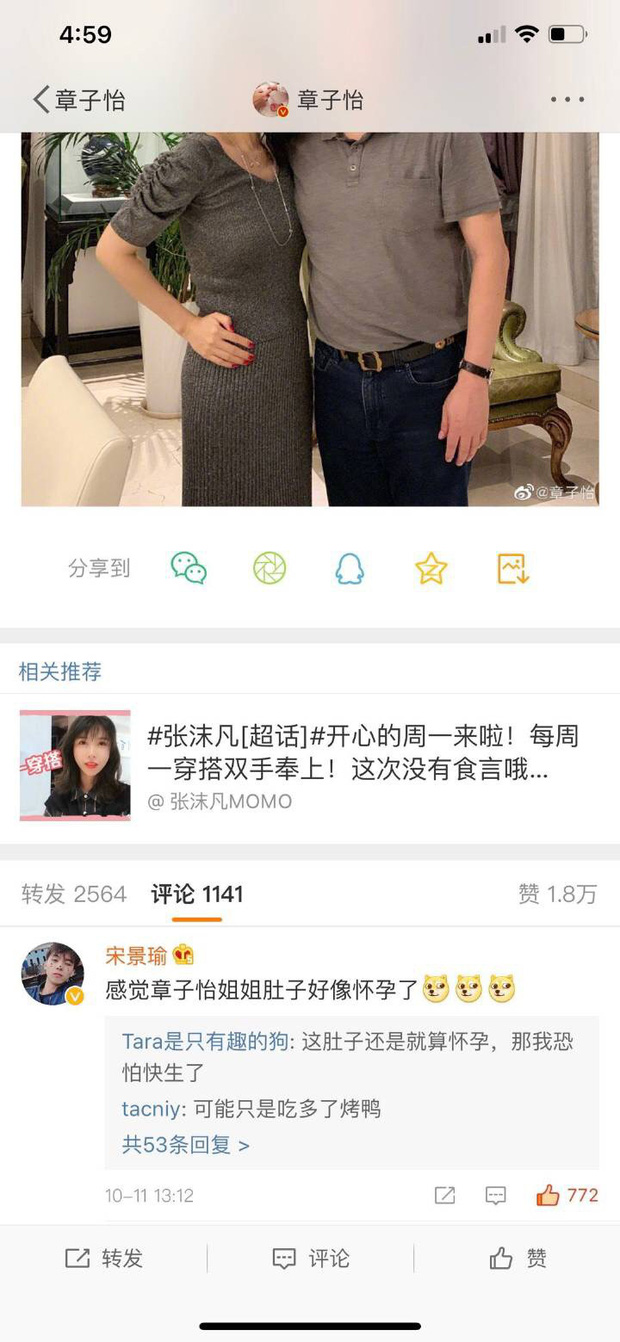
Task: Share the post to QQ
Action: [x=350, y=568]
